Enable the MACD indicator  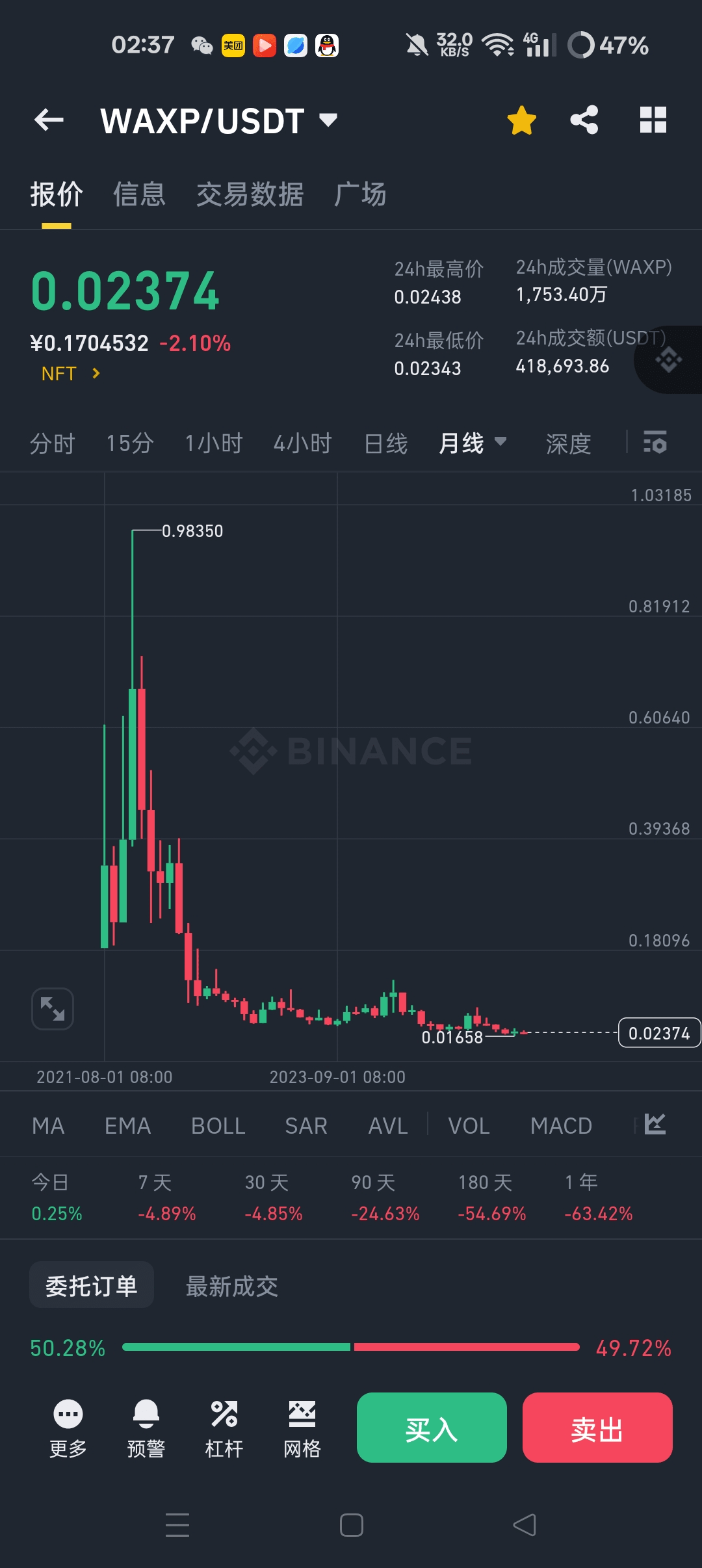pyautogui.click(x=561, y=1125)
